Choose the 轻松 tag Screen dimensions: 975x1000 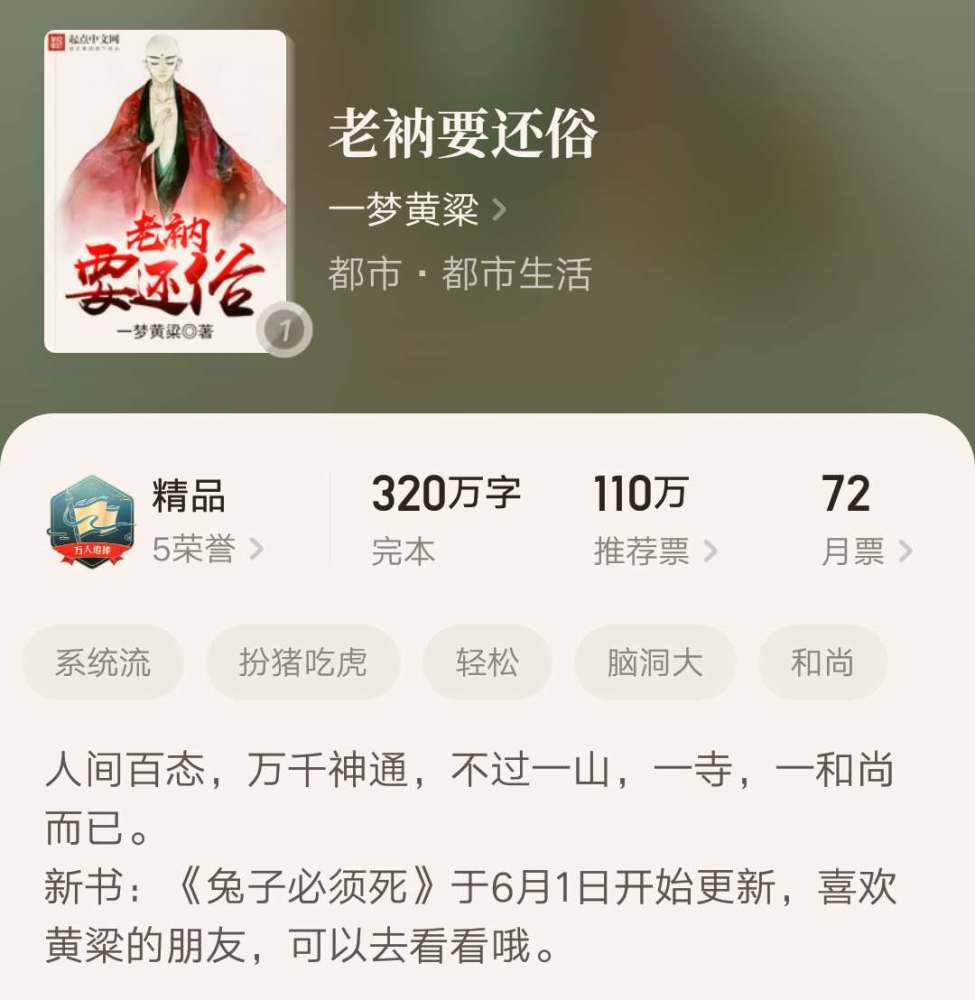click(486, 662)
